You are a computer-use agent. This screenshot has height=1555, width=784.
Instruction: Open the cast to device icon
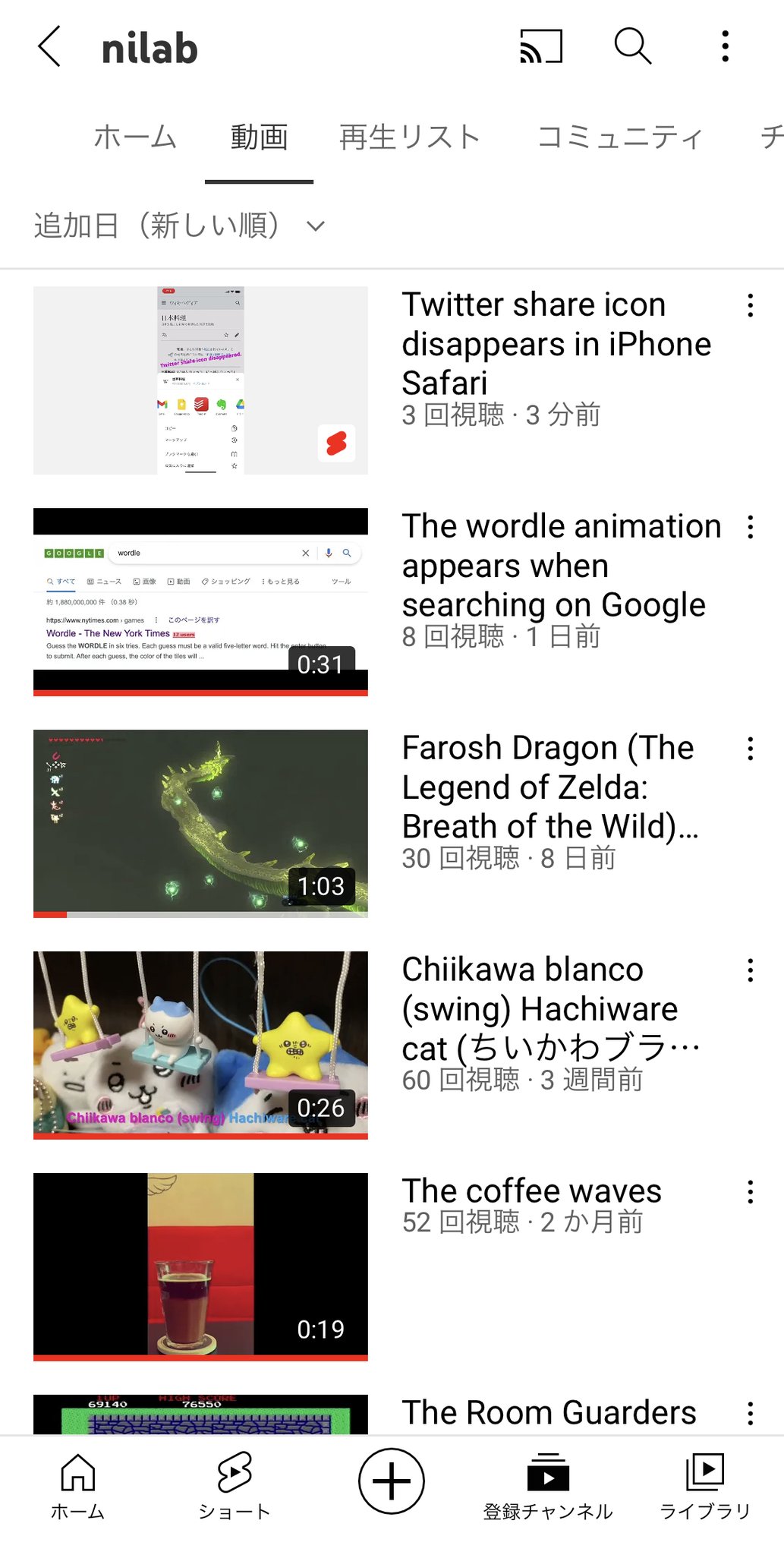(x=541, y=46)
